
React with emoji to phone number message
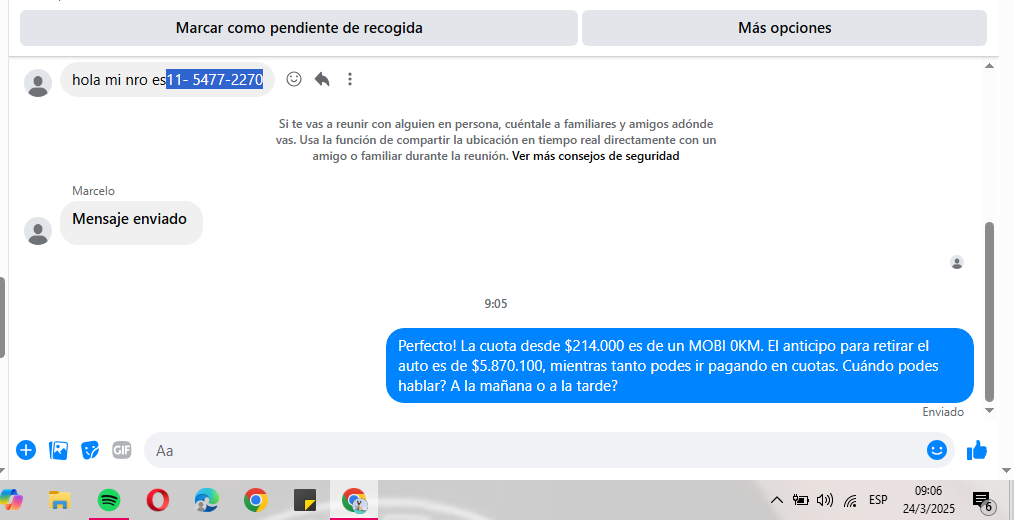294,79
